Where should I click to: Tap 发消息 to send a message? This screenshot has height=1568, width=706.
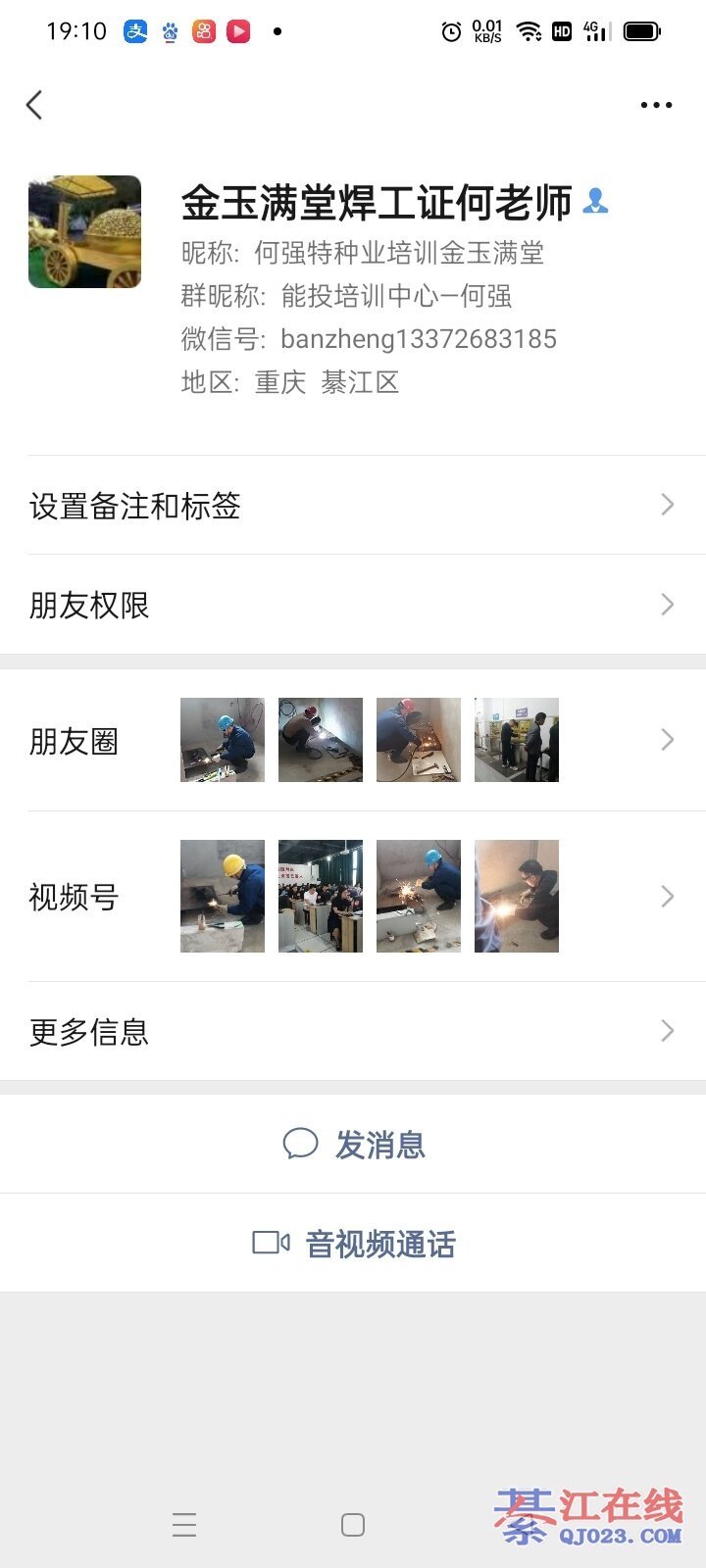354,1144
